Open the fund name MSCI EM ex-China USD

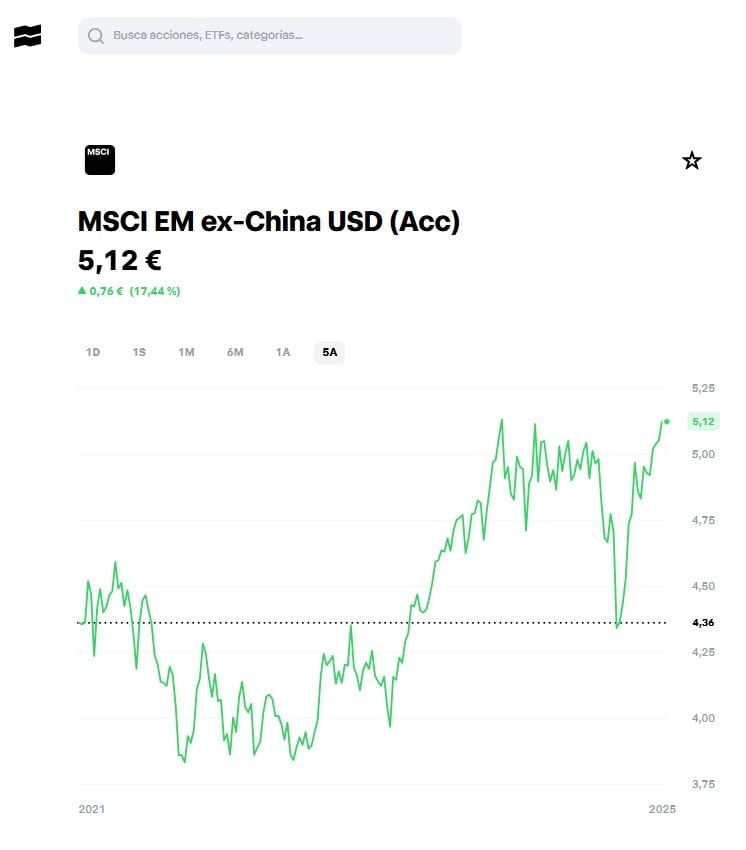click(270, 222)
